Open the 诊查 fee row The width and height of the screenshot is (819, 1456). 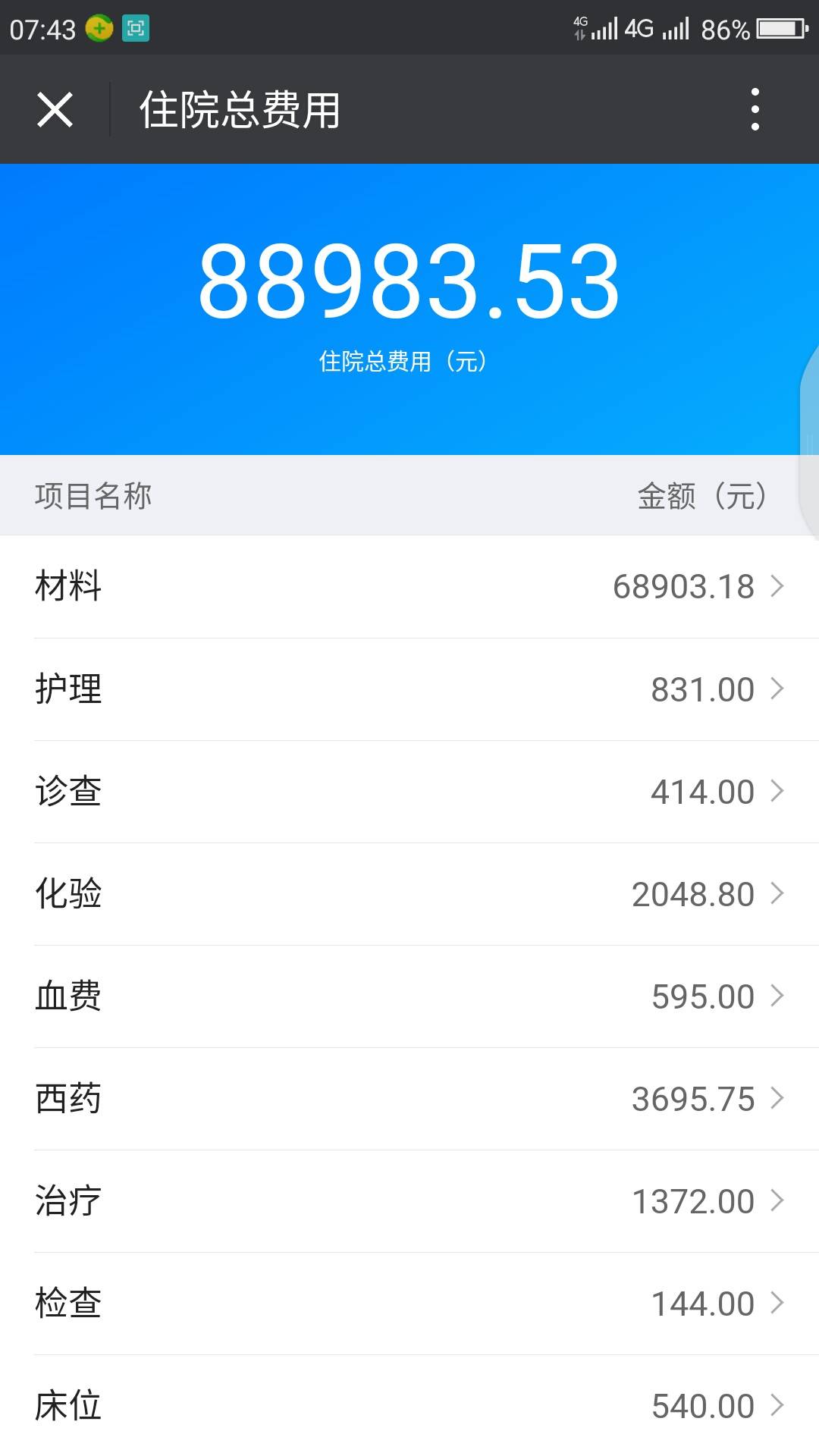409,791
